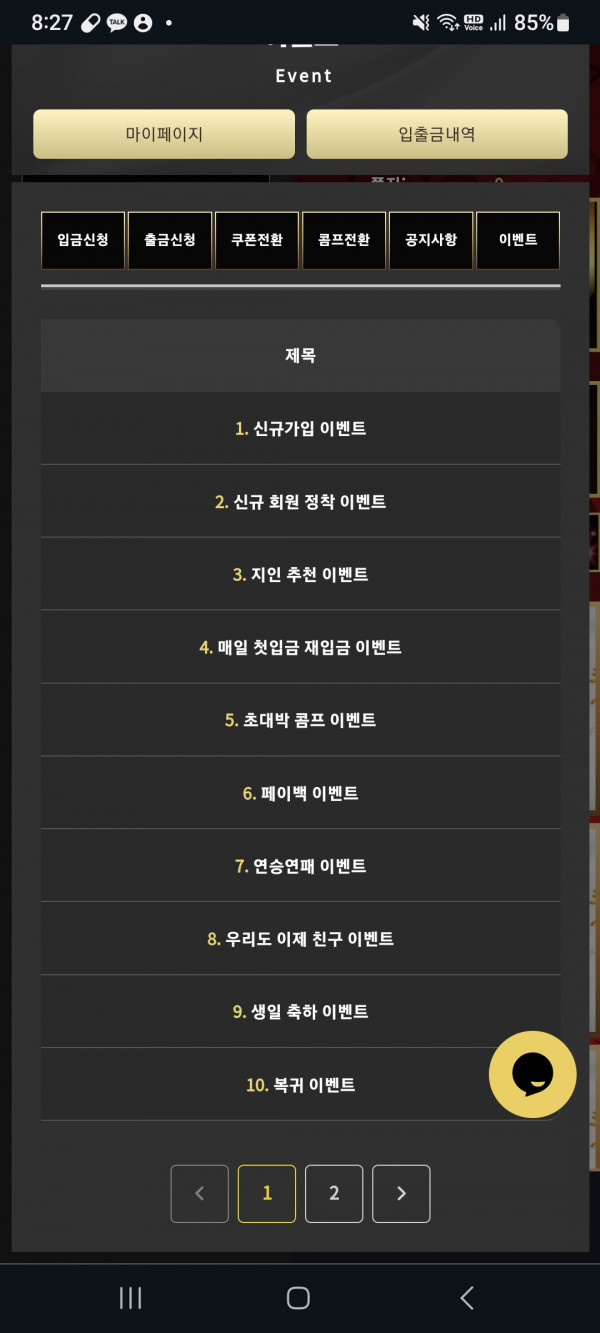The image size is (600, 1333).
Task: Open the 공지사항 notices tab
Action: 431,240
